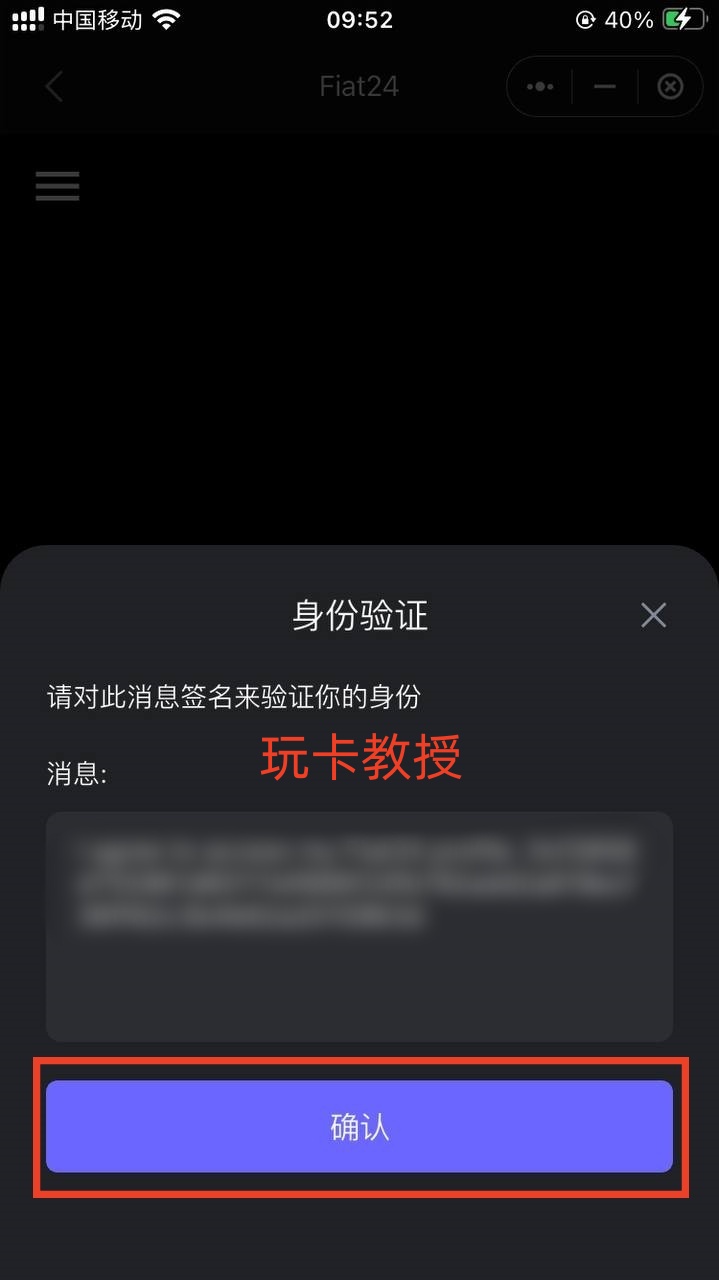This screenshot has height=1280, width=719.
Task: Open the mini program more options menu
Action: coord(540,87)
